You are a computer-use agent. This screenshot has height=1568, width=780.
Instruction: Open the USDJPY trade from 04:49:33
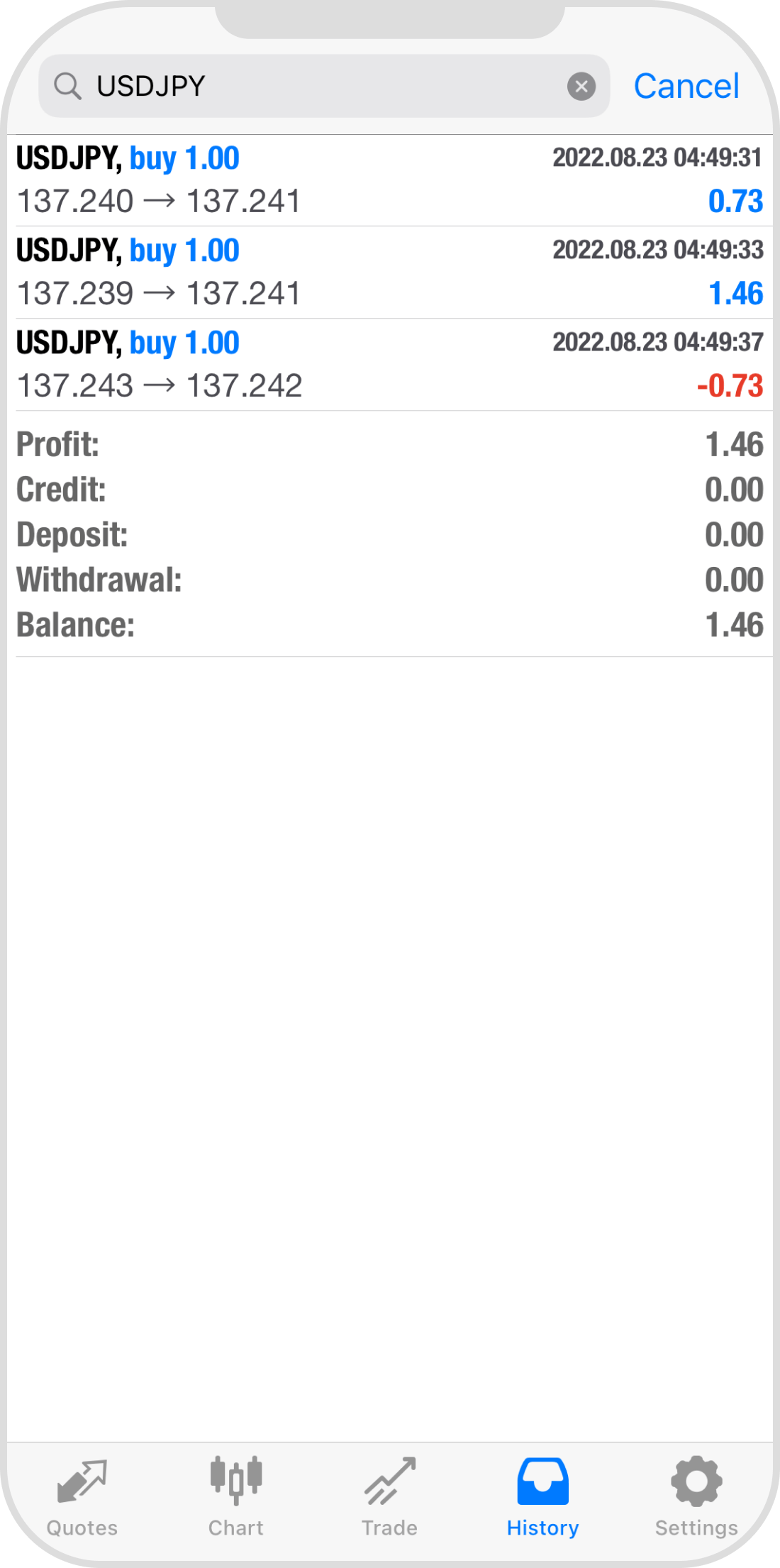[390, 272]
